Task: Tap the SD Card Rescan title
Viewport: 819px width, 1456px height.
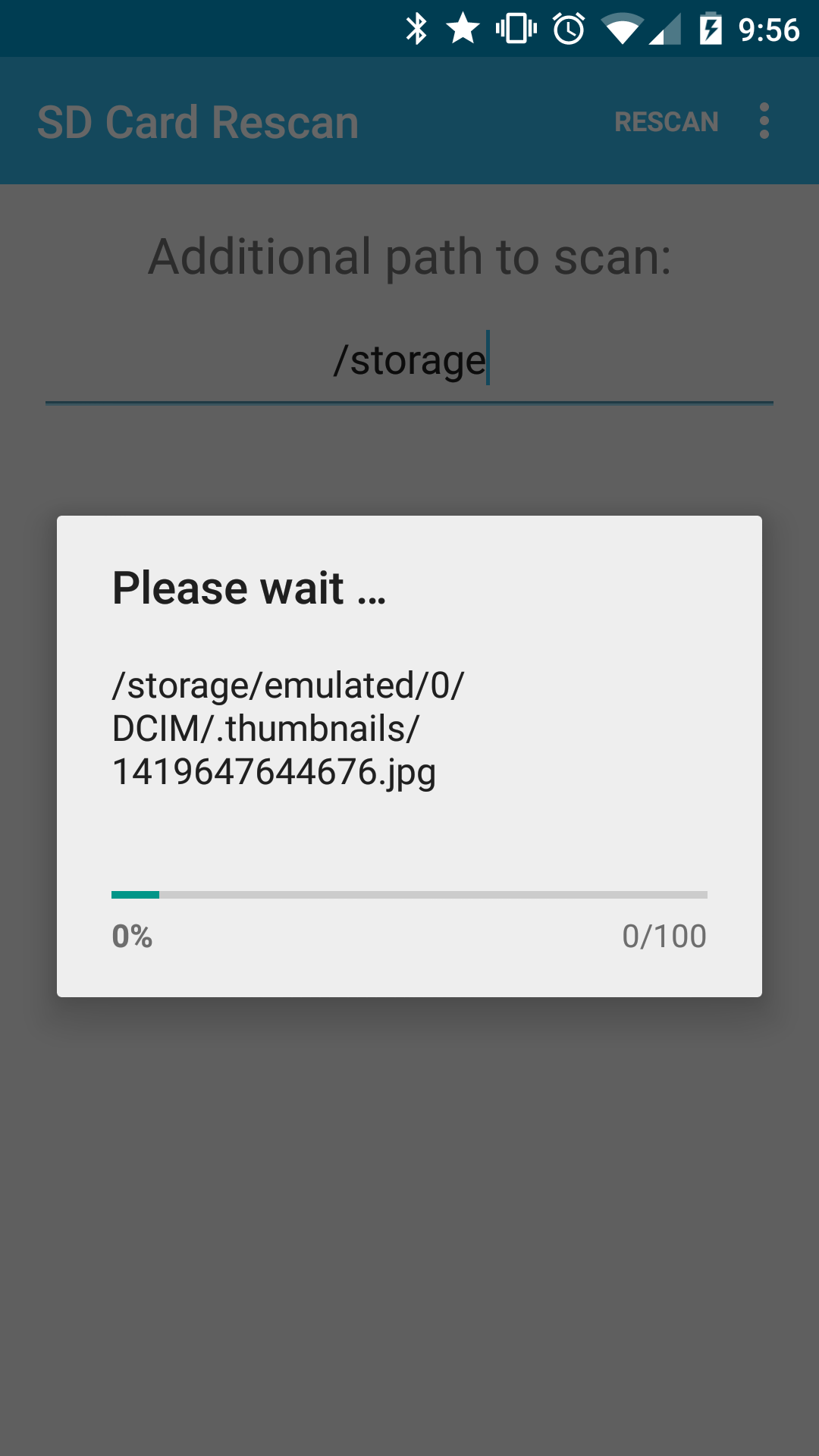Action: tap(198, 121)
